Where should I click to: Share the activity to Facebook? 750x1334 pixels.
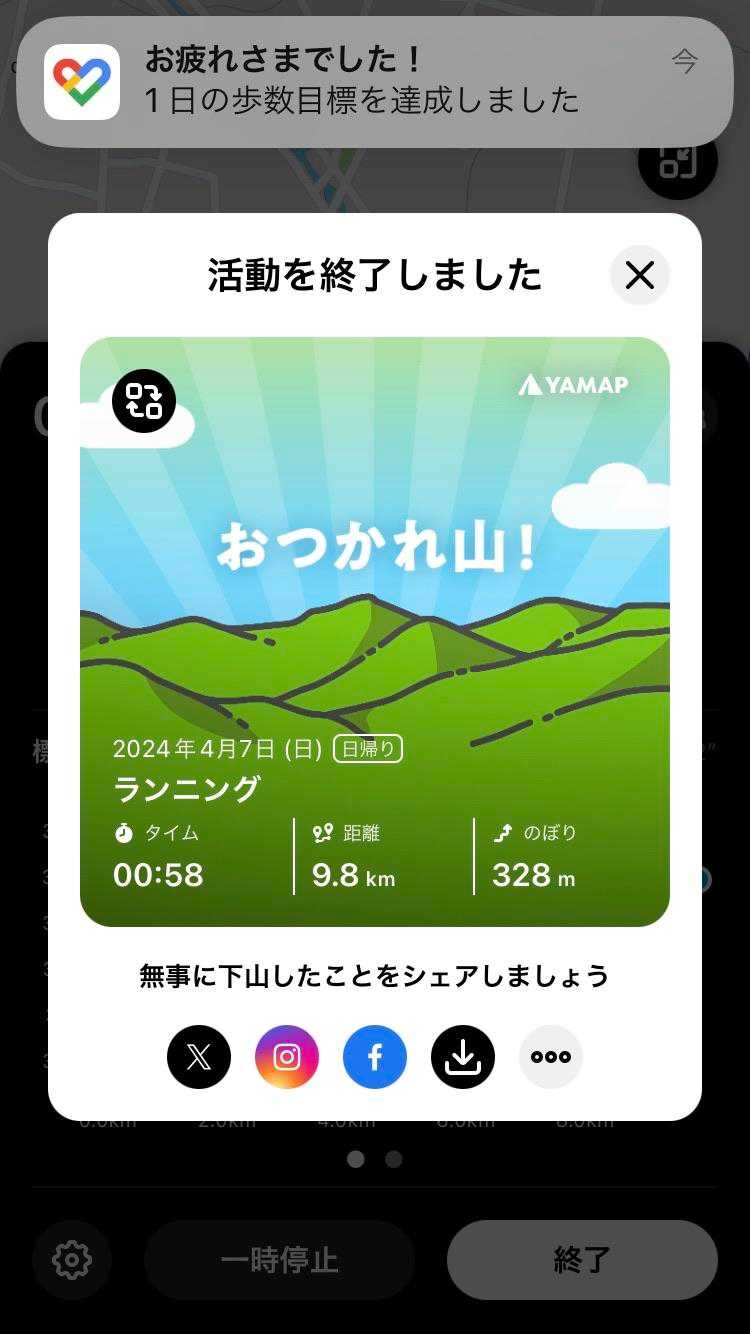tap(375, 1057)
